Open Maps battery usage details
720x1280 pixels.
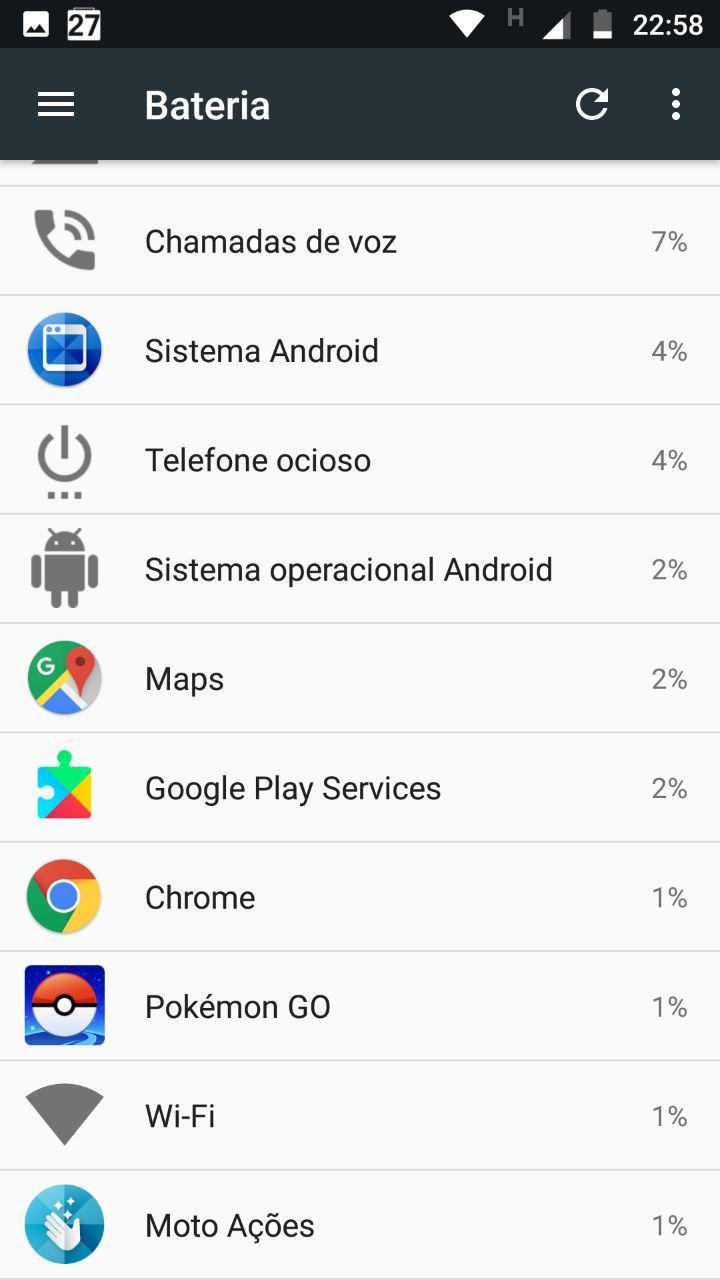[x=360, y=679]
